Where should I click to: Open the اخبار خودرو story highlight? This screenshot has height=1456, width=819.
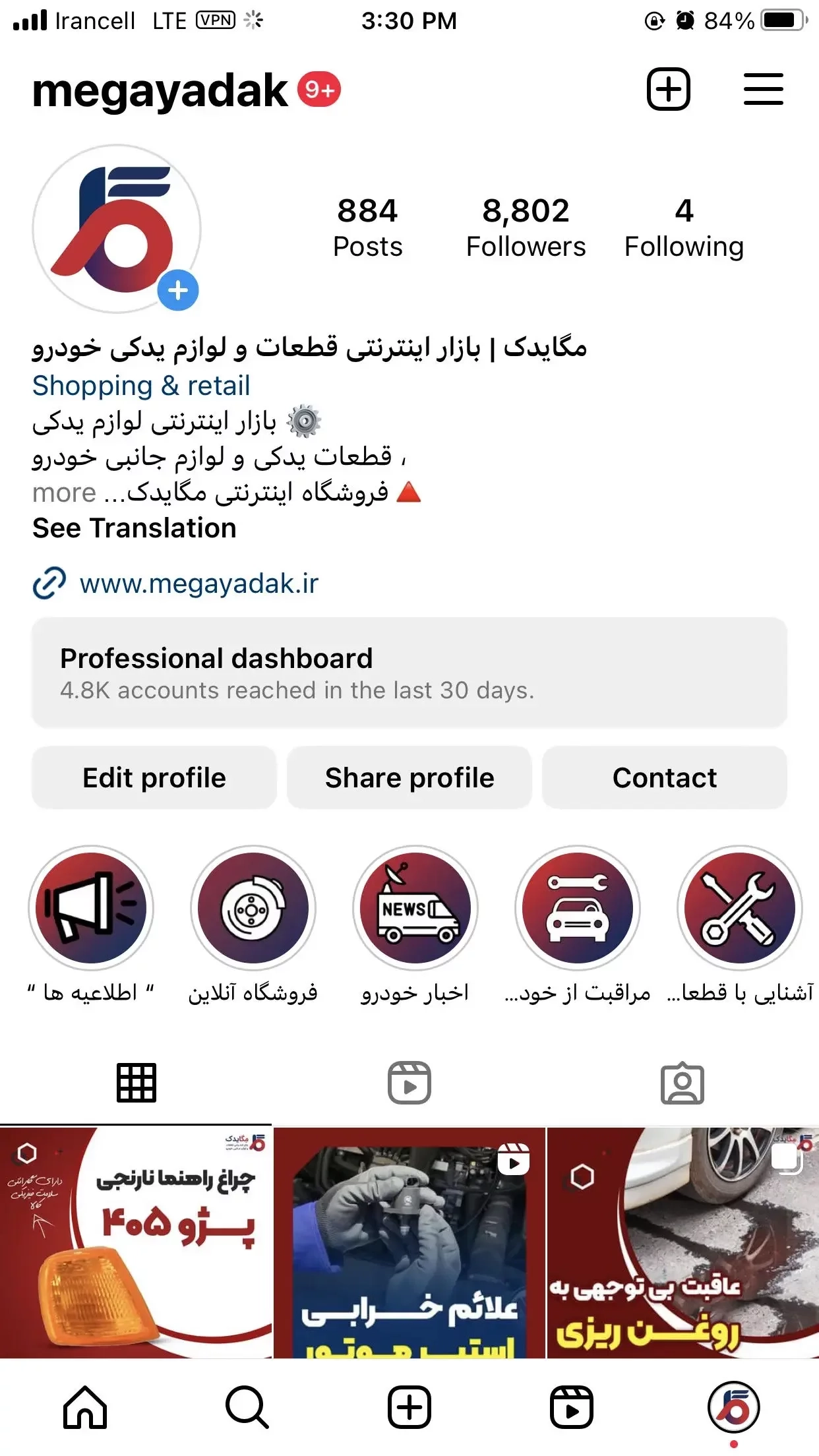click(x=415, y=908)
